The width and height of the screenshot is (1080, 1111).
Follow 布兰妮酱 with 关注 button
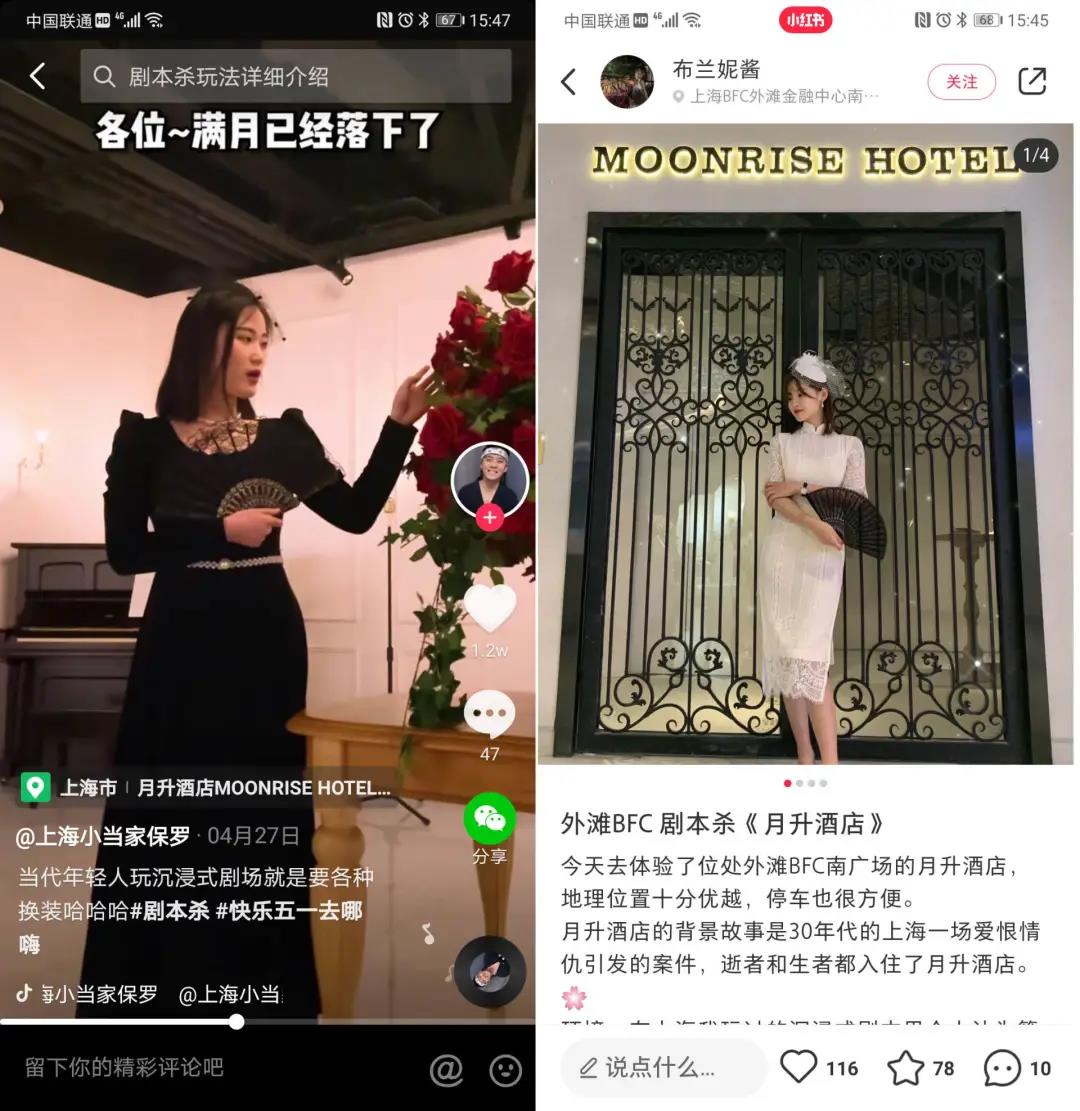coord(961,81)
